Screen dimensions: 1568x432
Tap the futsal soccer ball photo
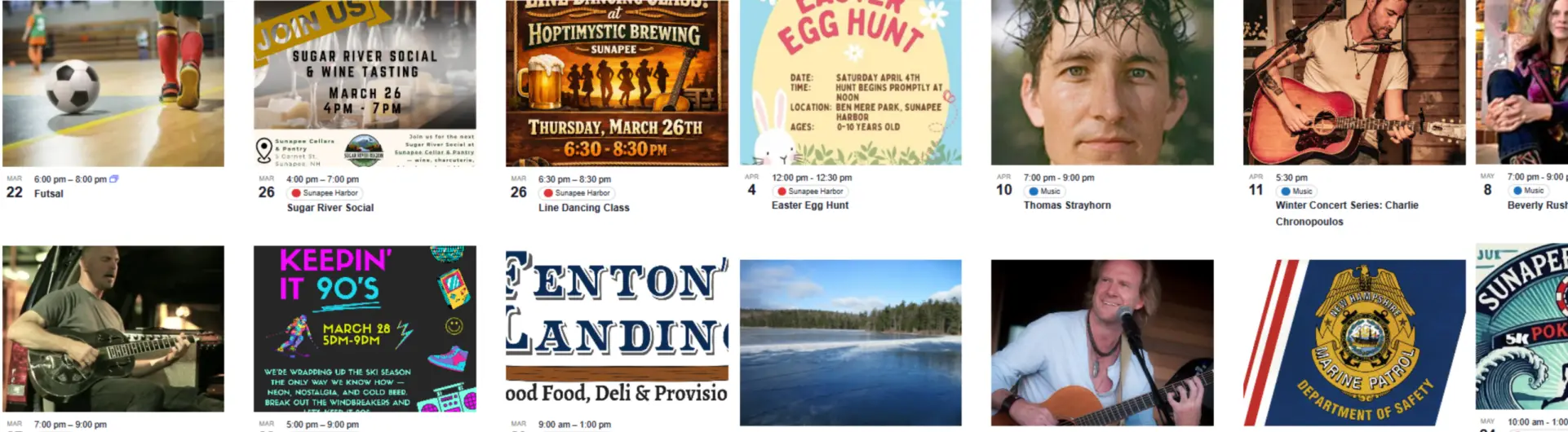coord(113,82)
